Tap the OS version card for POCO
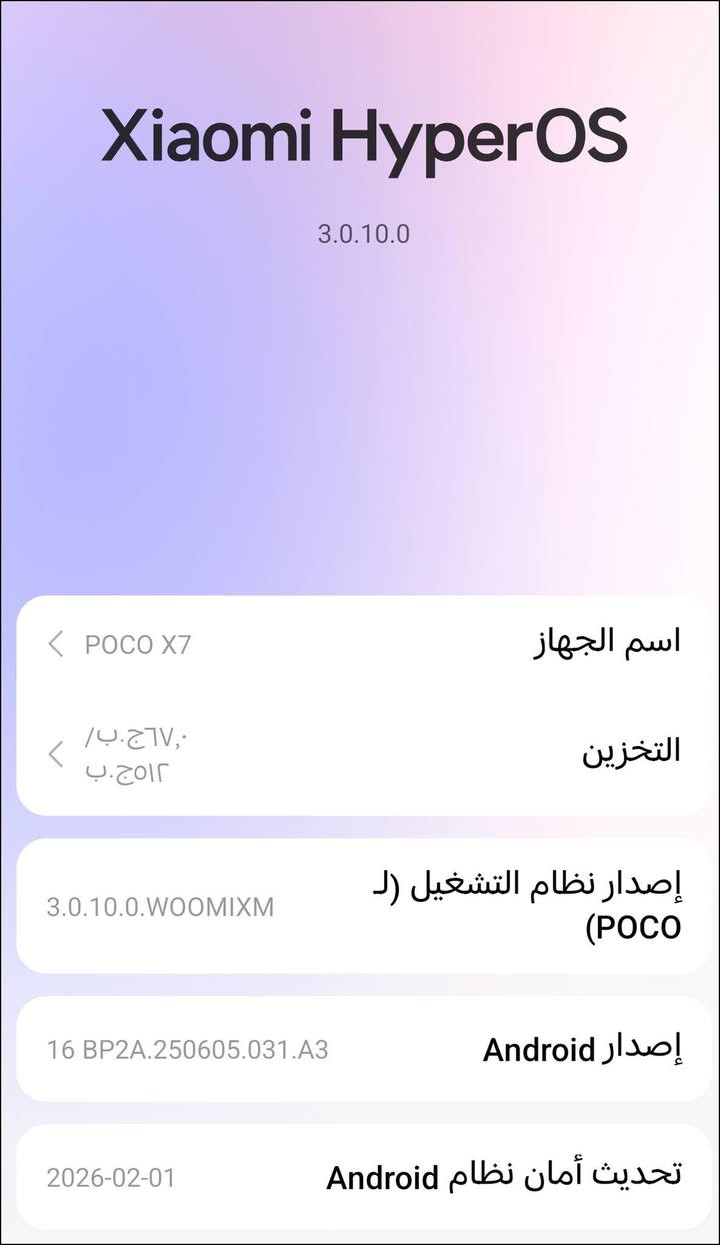 [x=360, y=905]
